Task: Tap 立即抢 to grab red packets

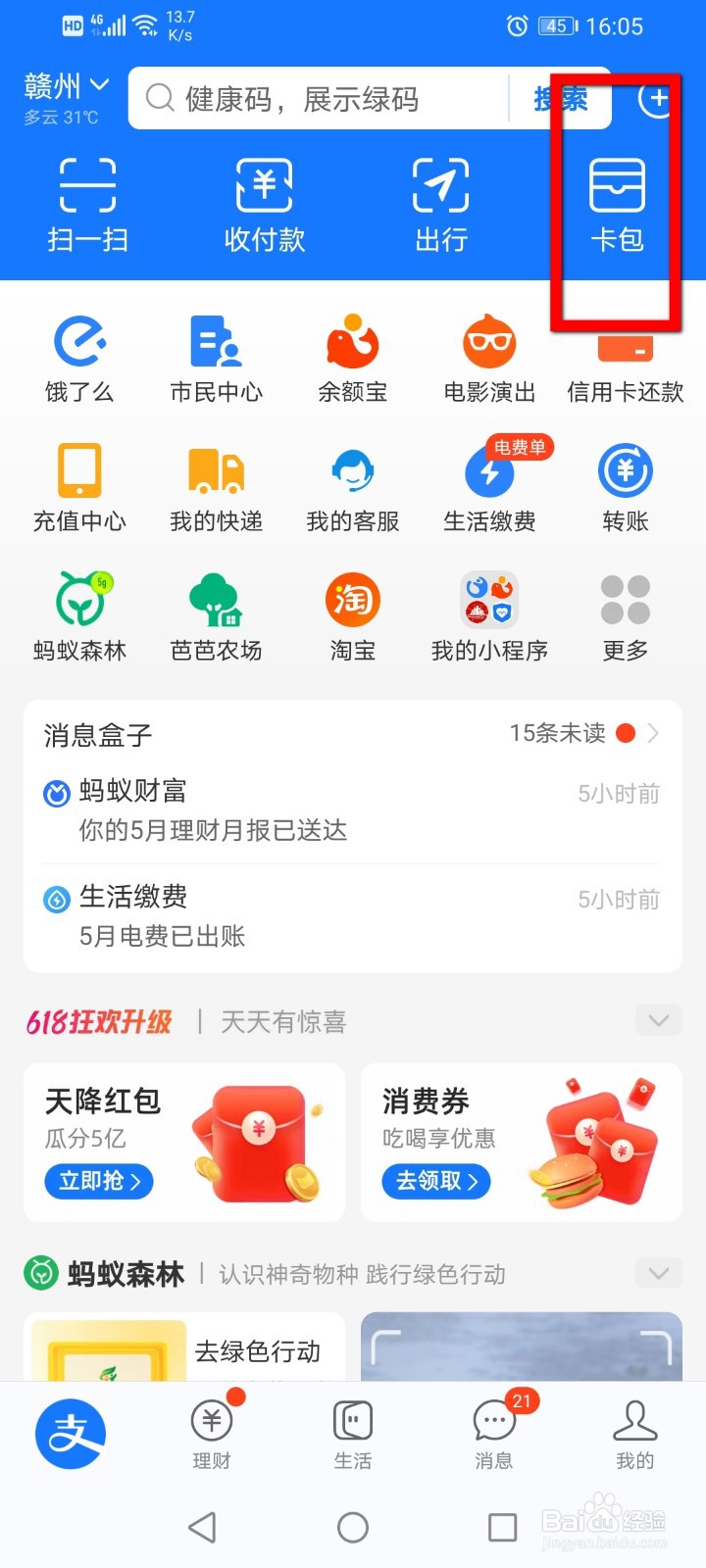Action: (98, 1181)
